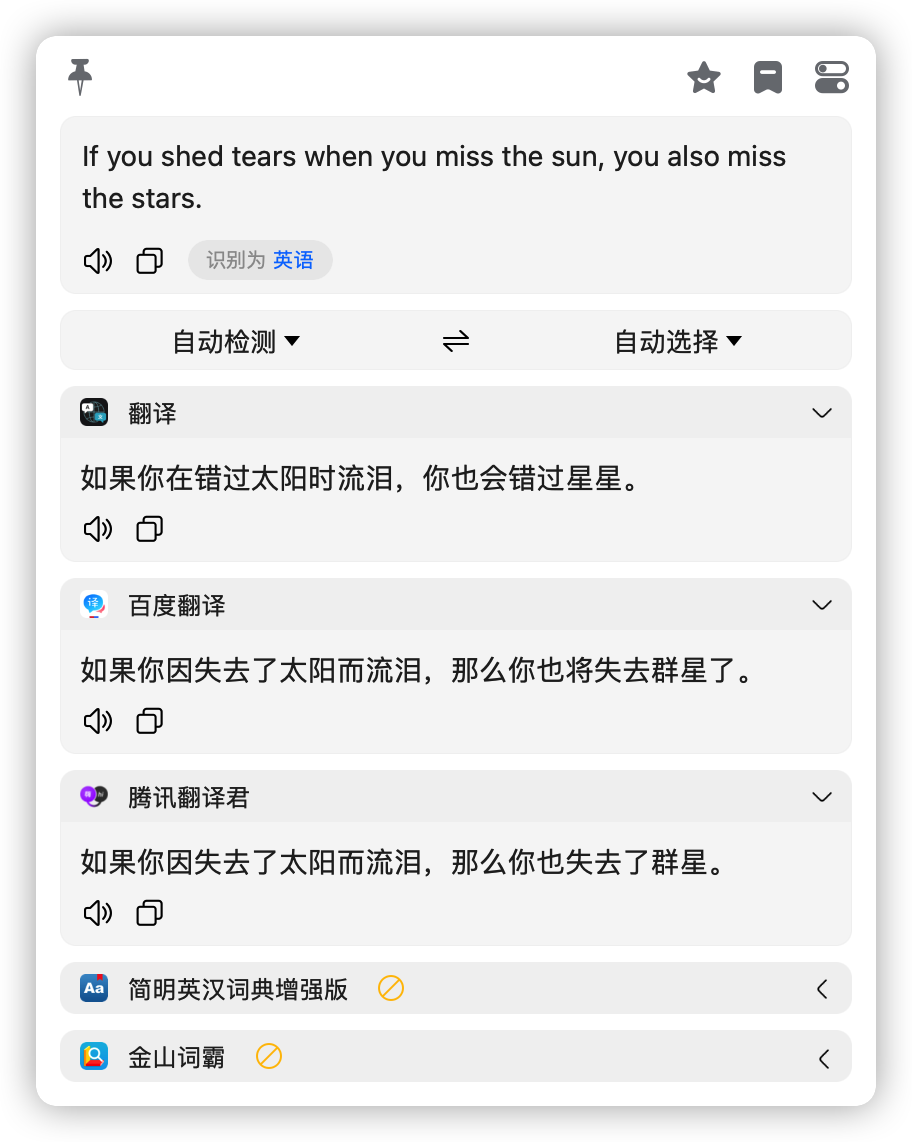
Task: Copy the English source text
Action: pyautogui.click(x=150, y=261)
